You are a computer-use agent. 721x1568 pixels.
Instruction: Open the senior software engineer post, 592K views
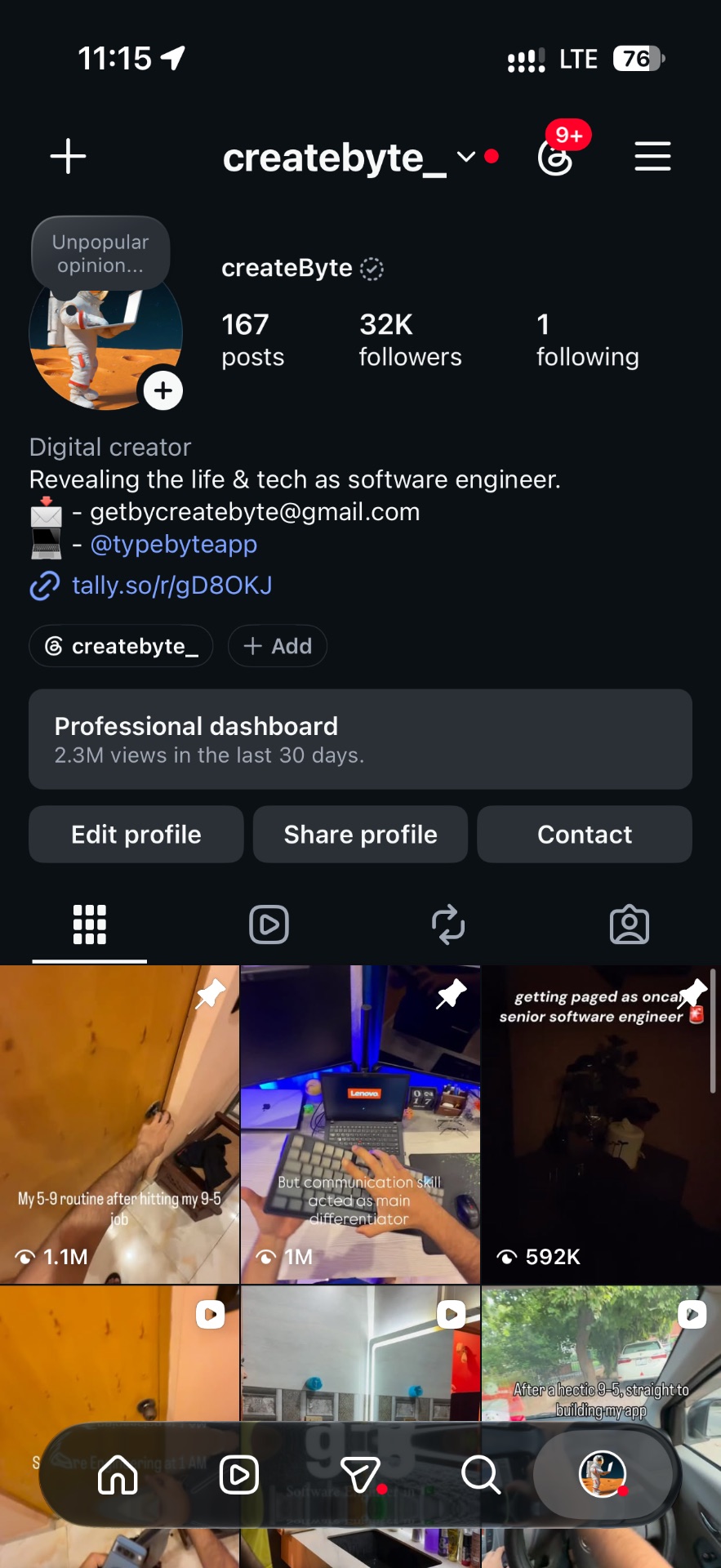click(601, 1125)
